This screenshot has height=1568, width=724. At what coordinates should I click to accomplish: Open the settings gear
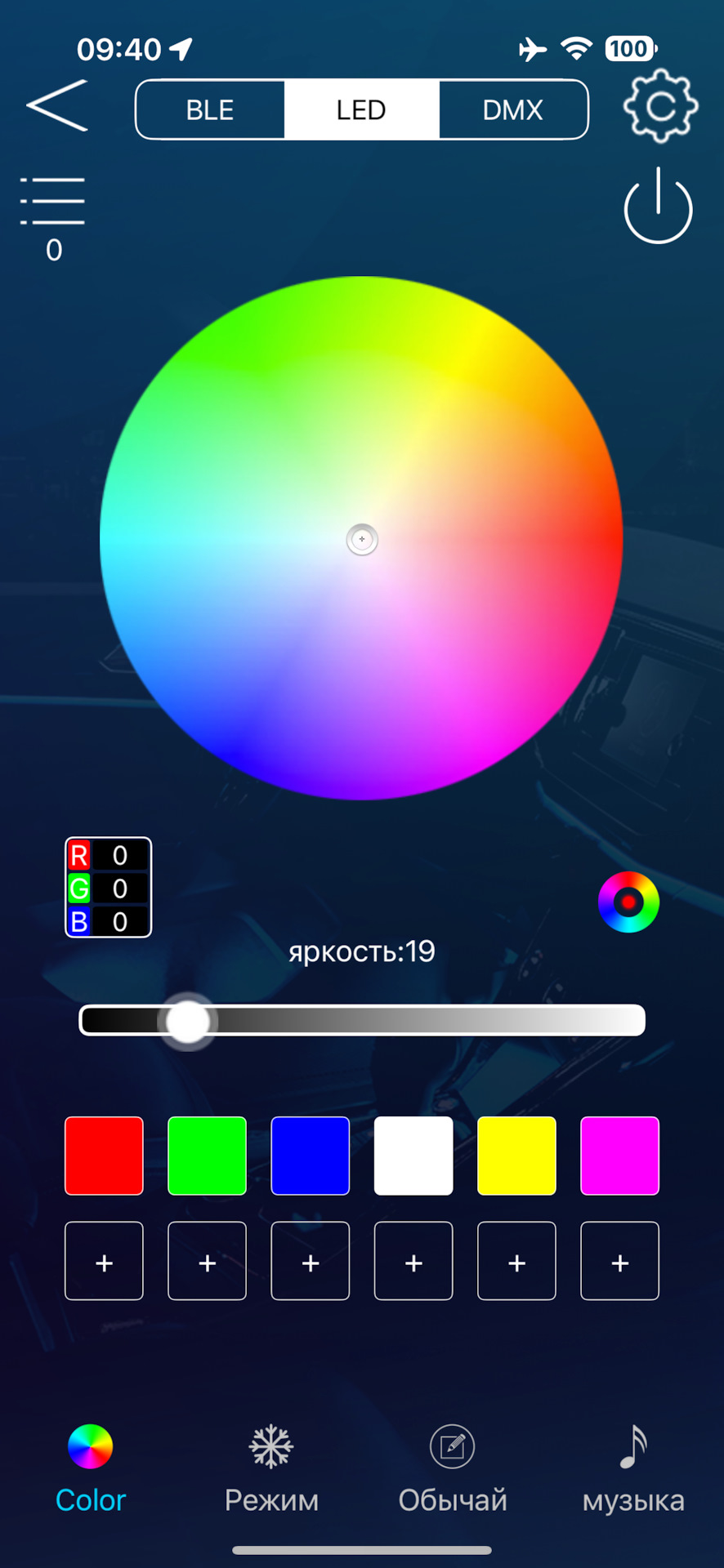pyautogui.click(x=660, y=106)
